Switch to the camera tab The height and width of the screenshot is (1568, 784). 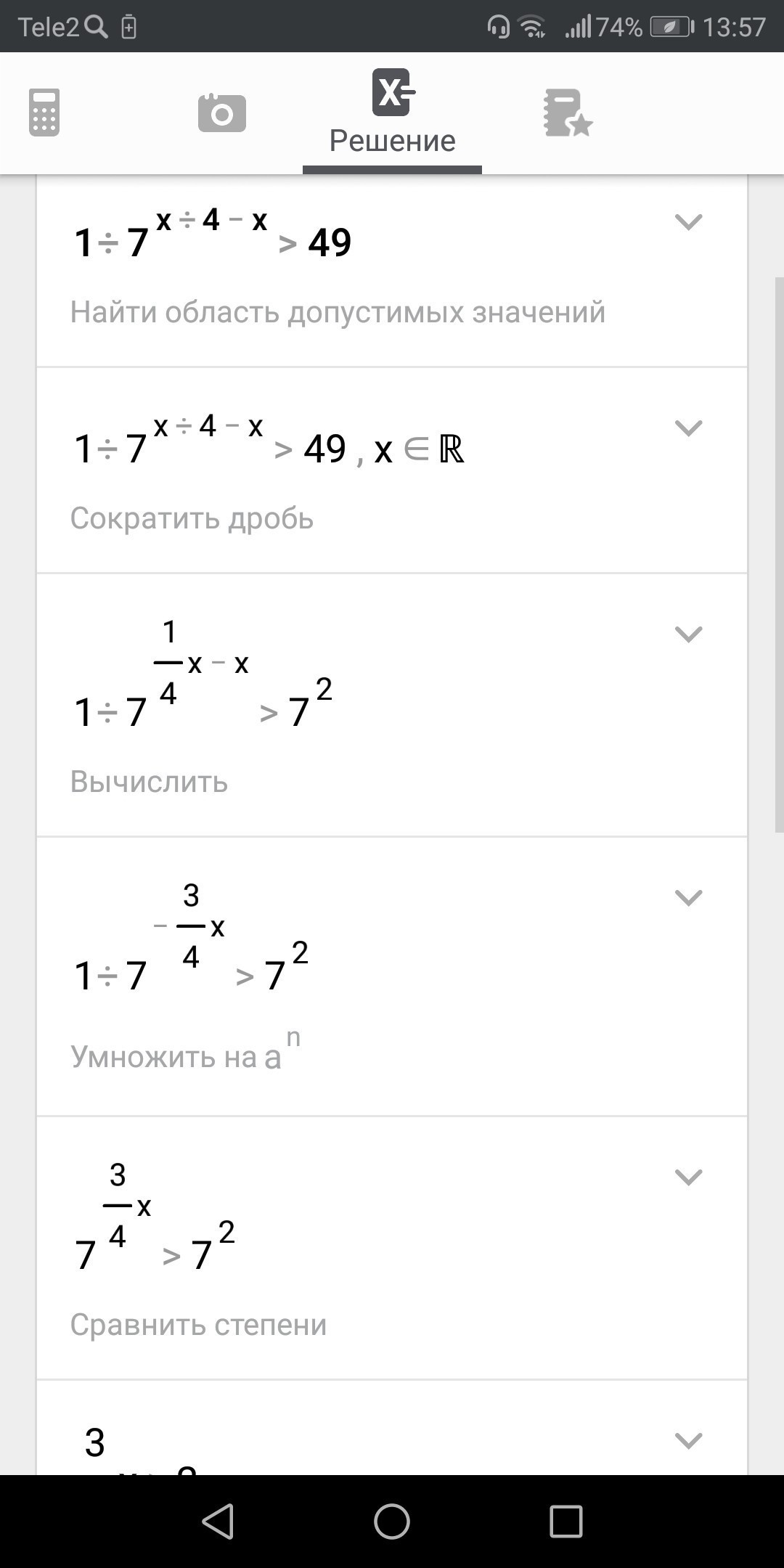pos(221,113)
